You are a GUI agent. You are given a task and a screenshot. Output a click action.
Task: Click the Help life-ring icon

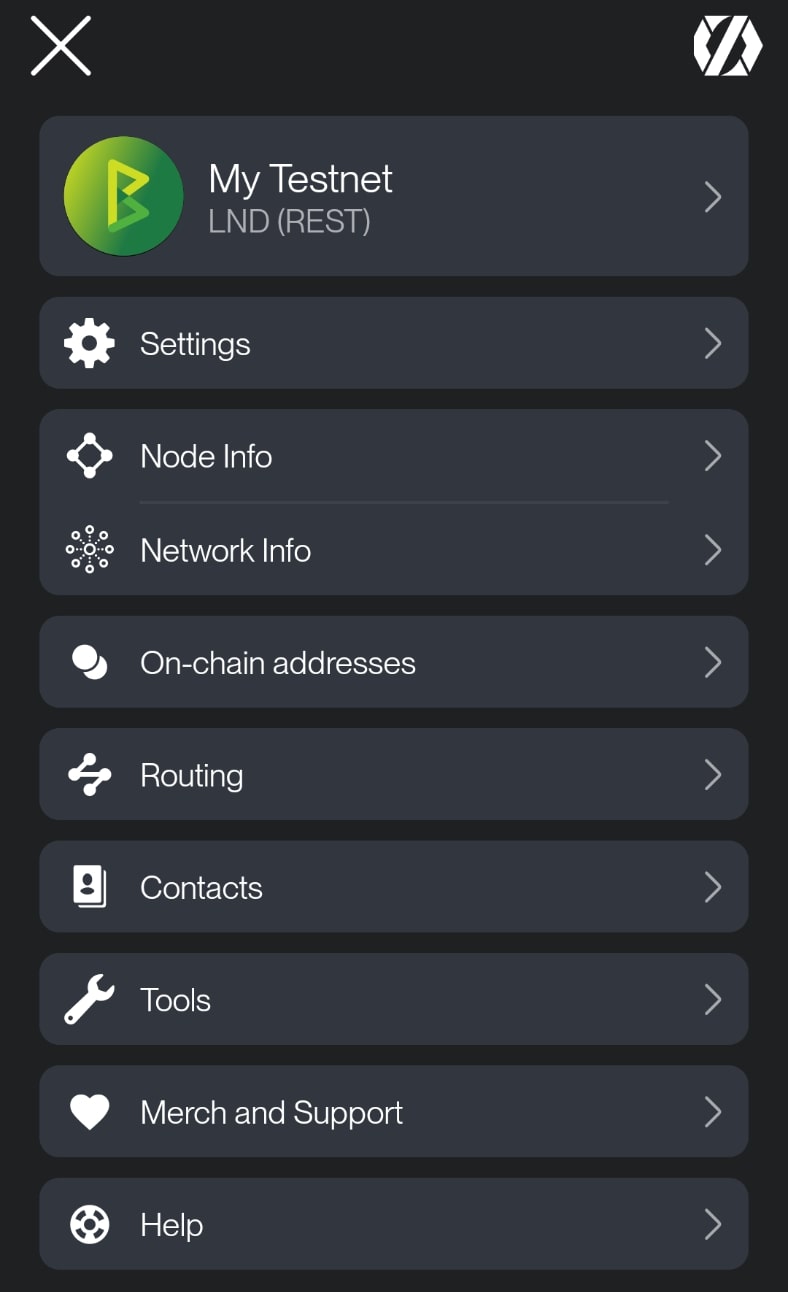(88, 1224)
